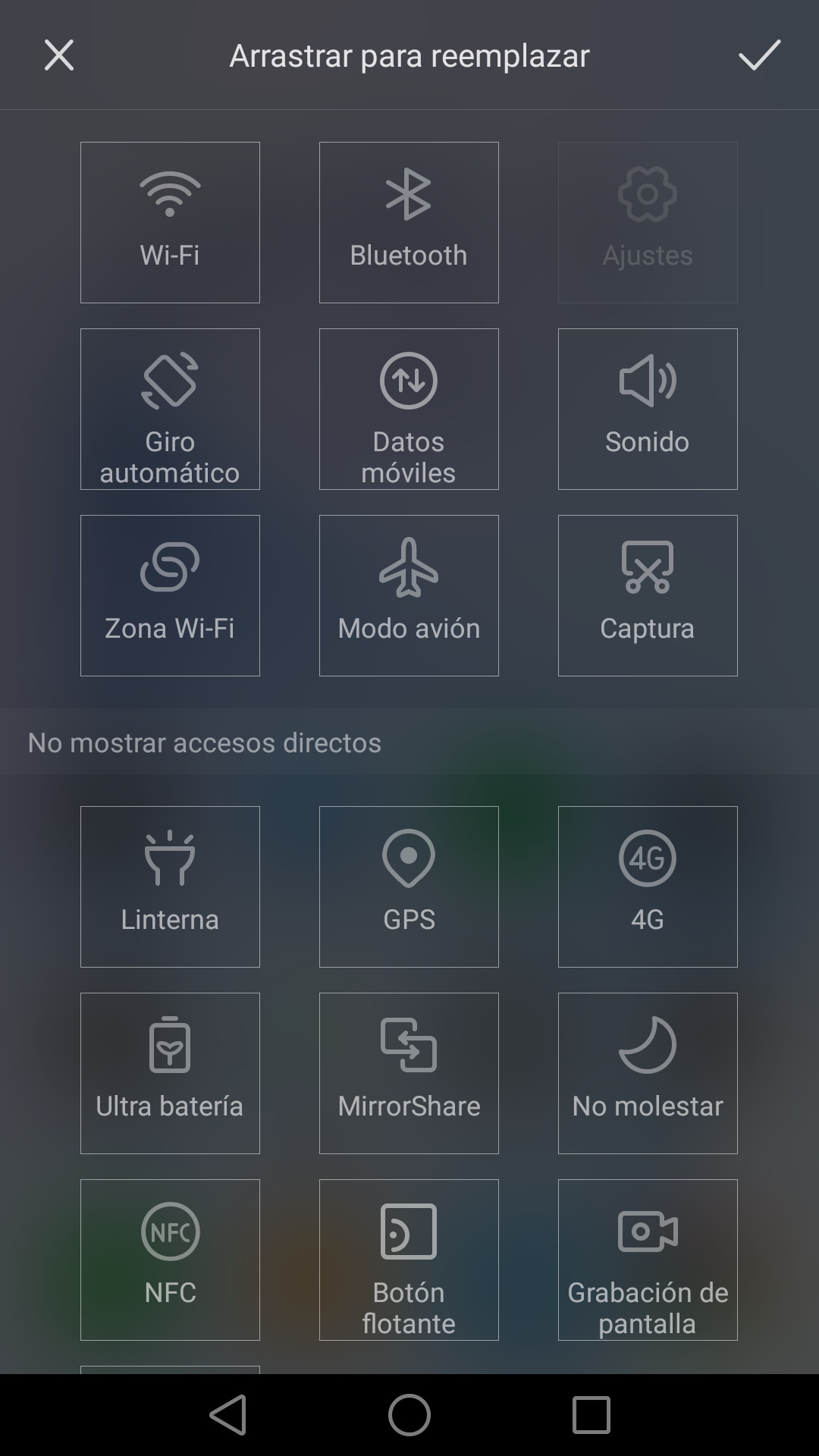Select the MirrorShare tile
The width and height of the screenshot is (819, 1456).
pyautogui.click(x=409, y=1073)
